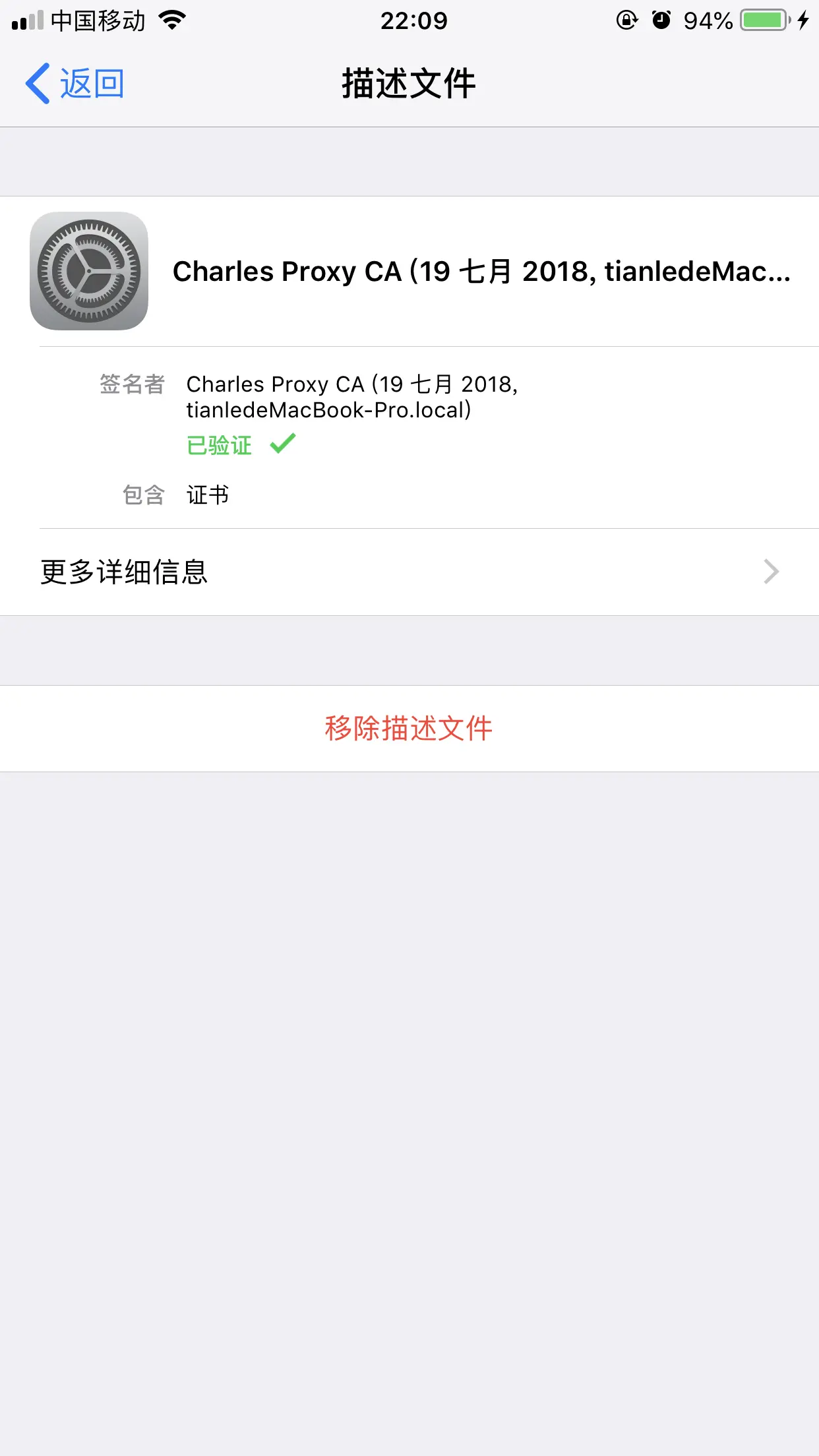Tap 移除描述文件 to remove profile
The width and height of the screenshot is (819, 1456).
tap(409, 729)
